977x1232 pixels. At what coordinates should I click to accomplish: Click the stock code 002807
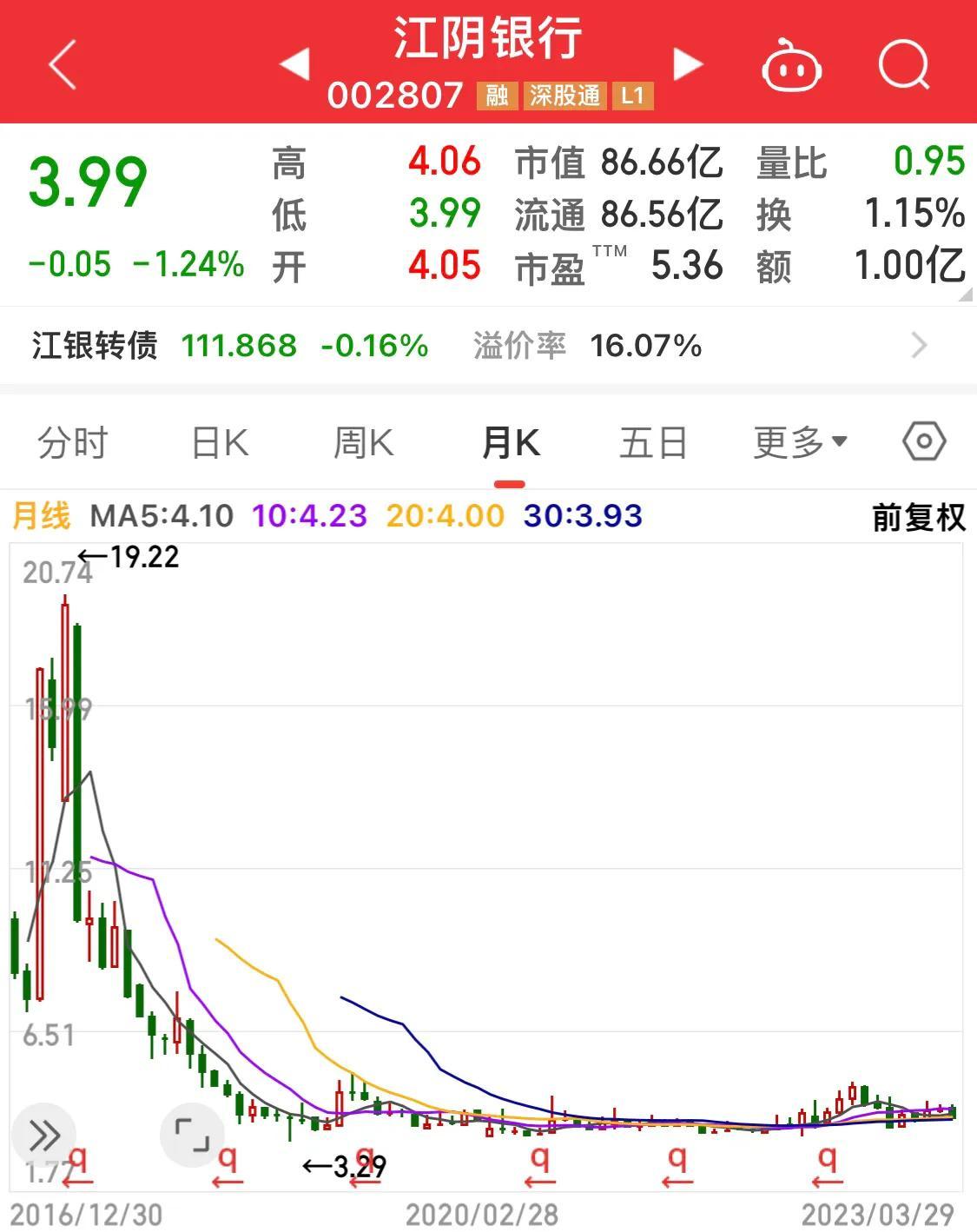(x=399, y=96)
